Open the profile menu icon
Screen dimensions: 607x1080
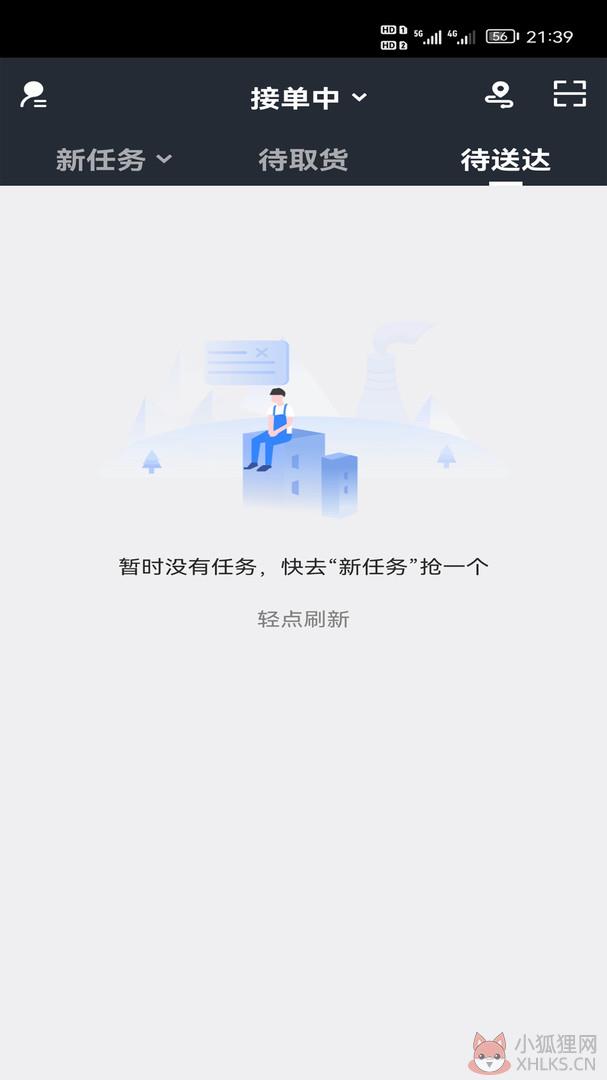tap(33, 95)
